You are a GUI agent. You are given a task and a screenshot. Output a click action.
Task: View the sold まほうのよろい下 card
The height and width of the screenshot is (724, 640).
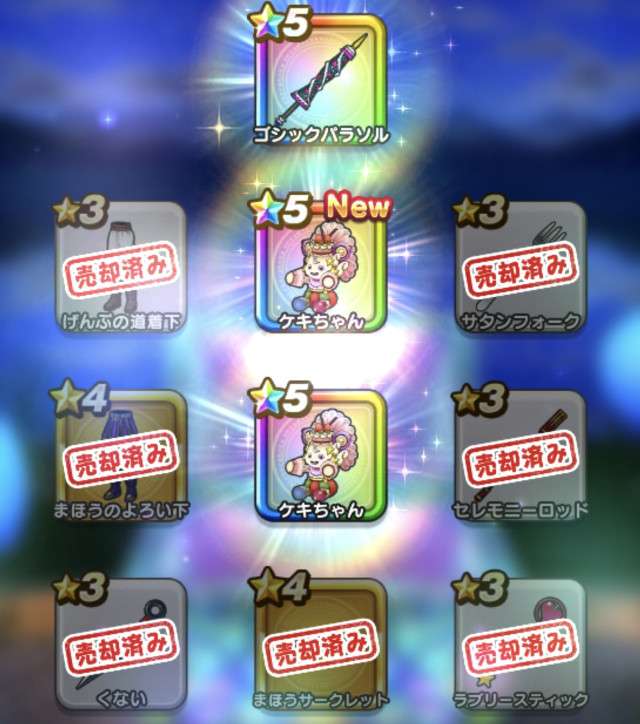coord(121,456)
